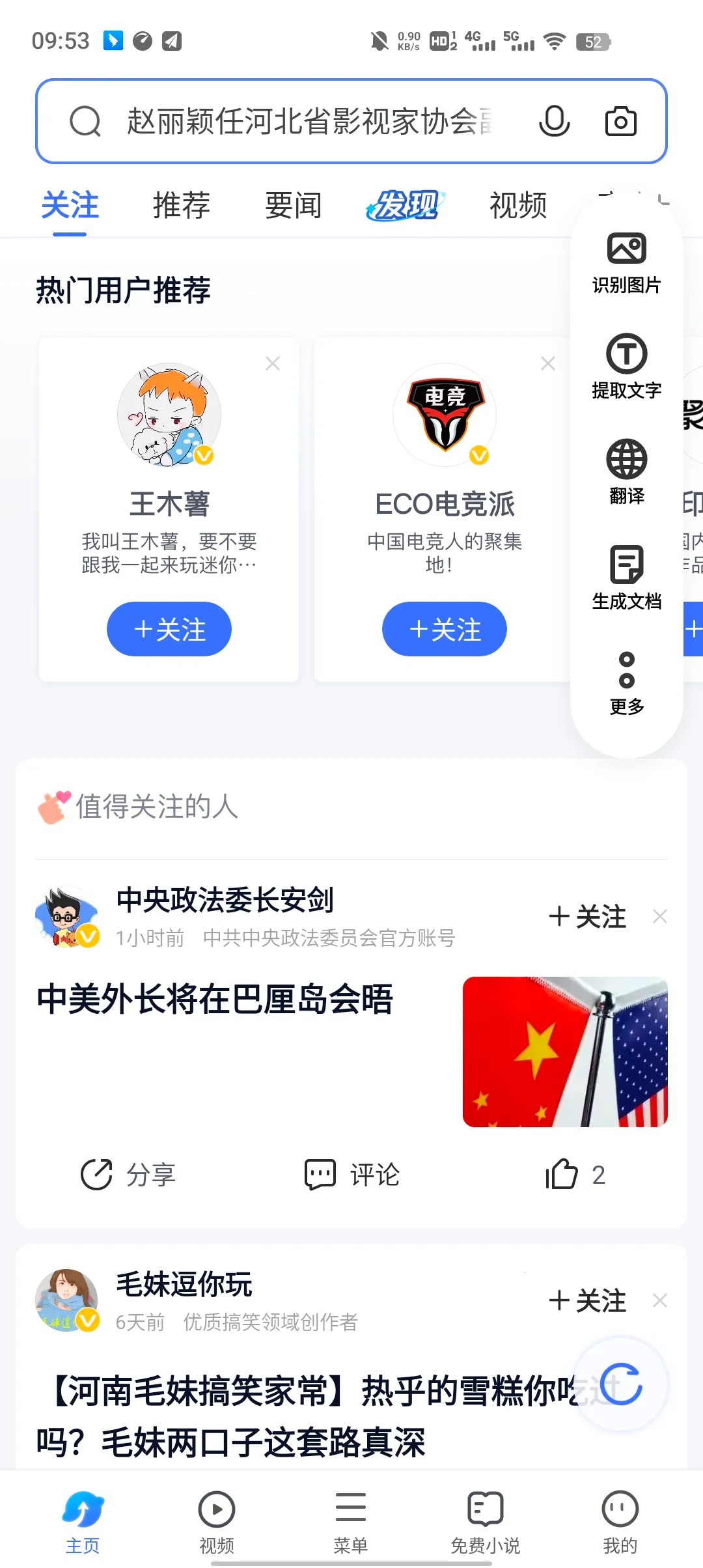703x1568 pixels.
Task: Dismiss the ECO电竞派 recommendation card
Action: tap(547, 363)
